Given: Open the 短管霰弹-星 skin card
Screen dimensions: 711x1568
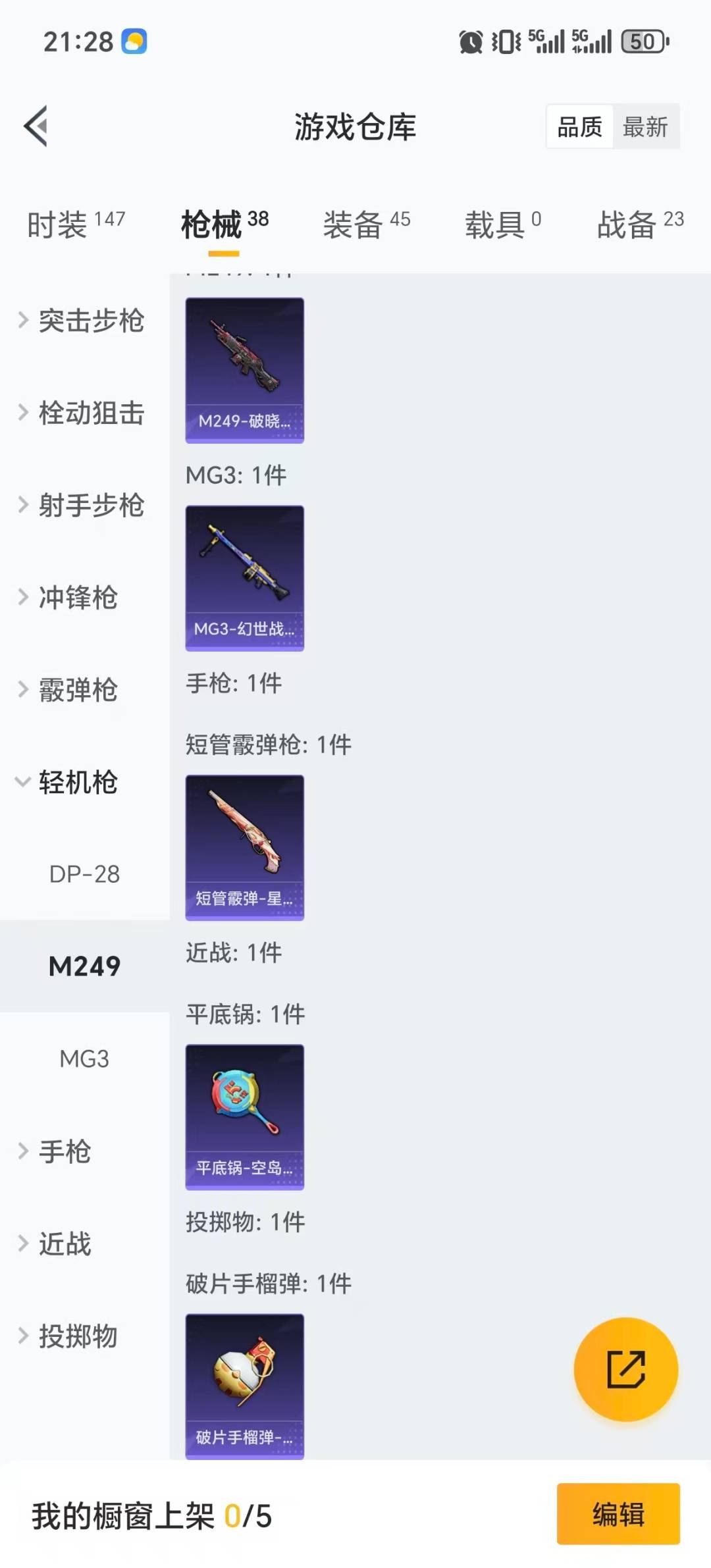Looking at the screenshot, I should click(244, 847).
